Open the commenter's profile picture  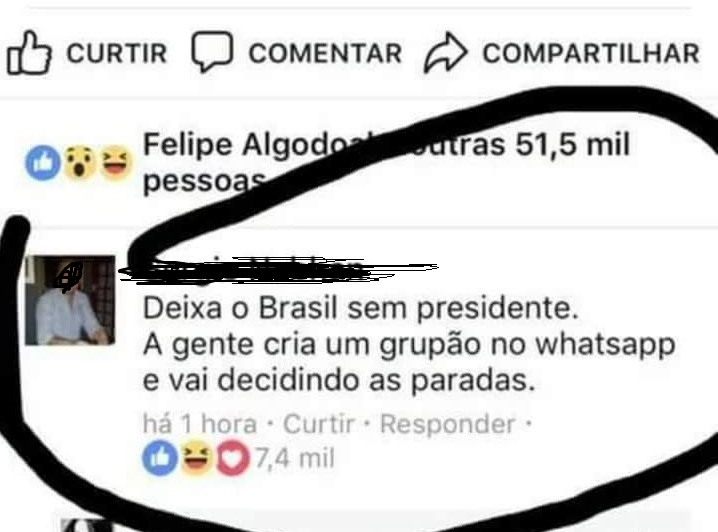point(69,300)
